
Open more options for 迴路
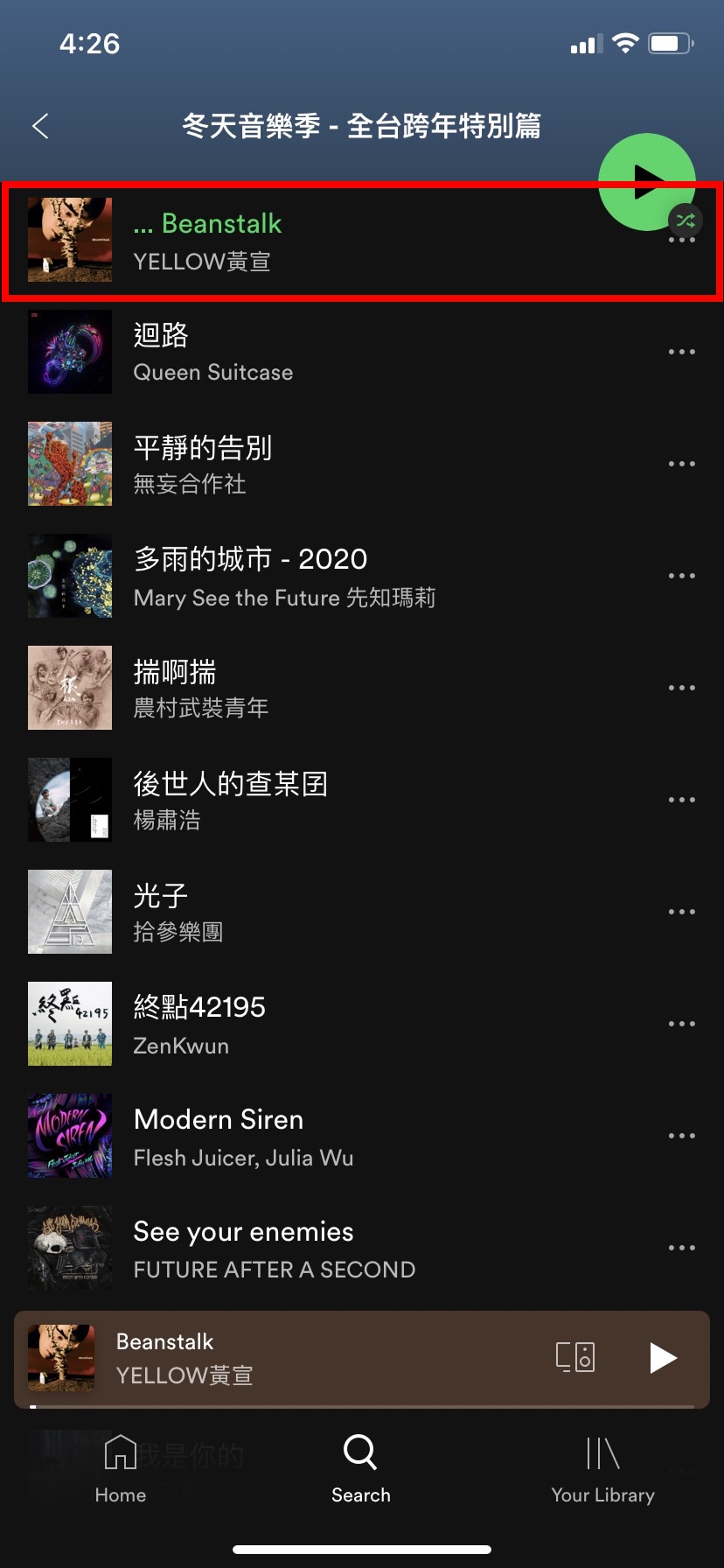[681, 352]
